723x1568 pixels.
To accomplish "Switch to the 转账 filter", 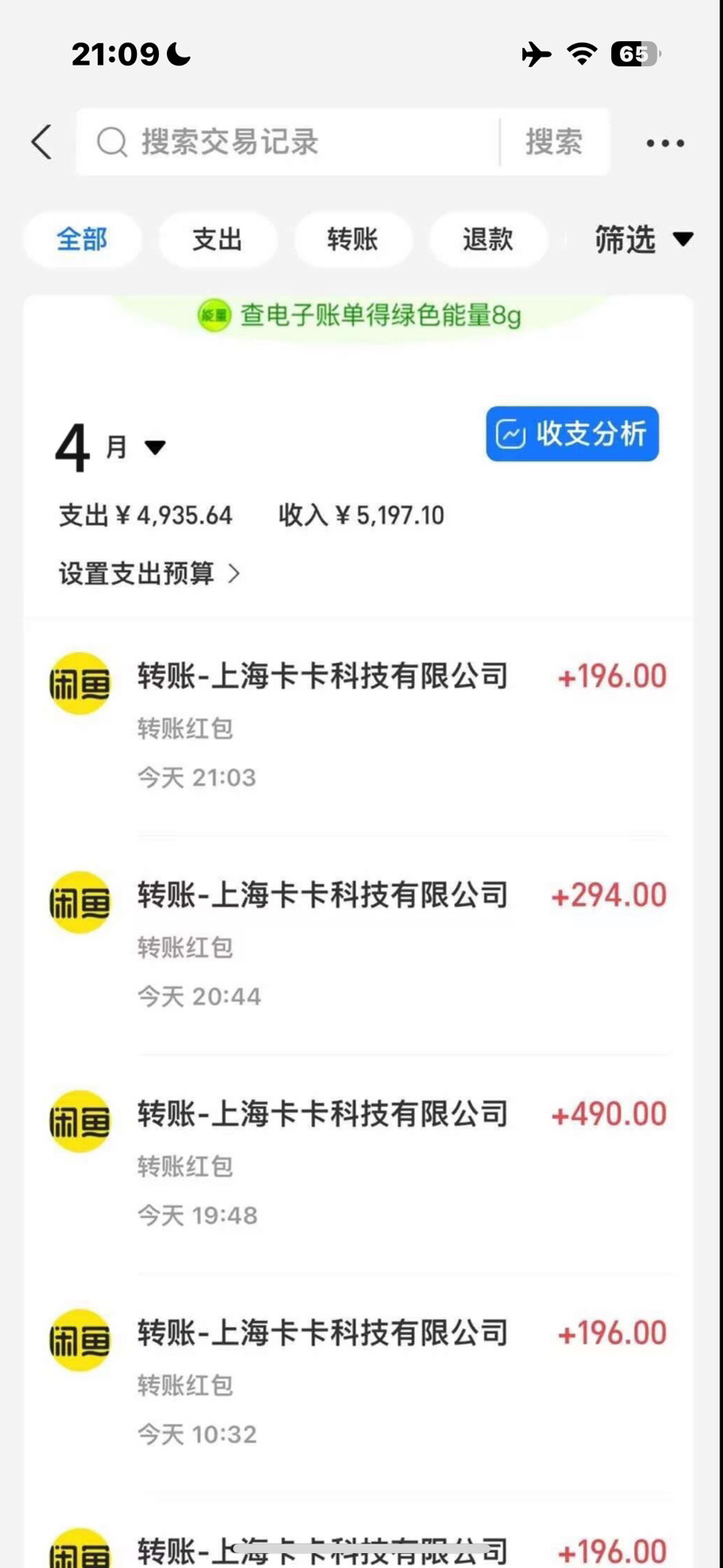I will click(x=353, y=238).
